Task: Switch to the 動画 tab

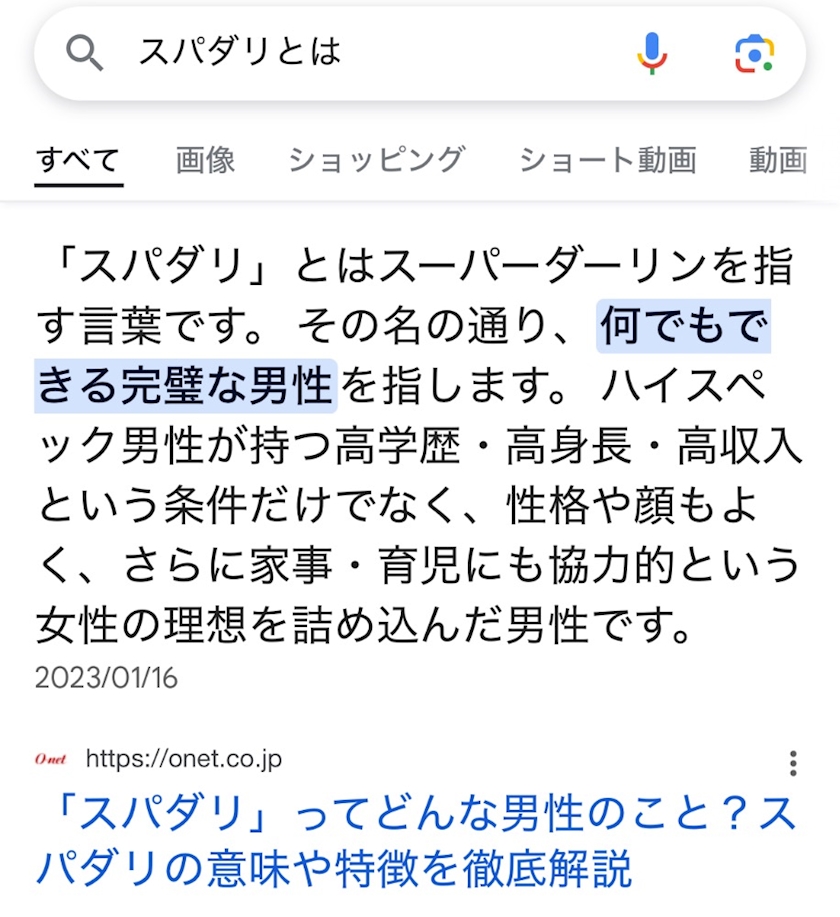Action: click(x=778, y=160)
